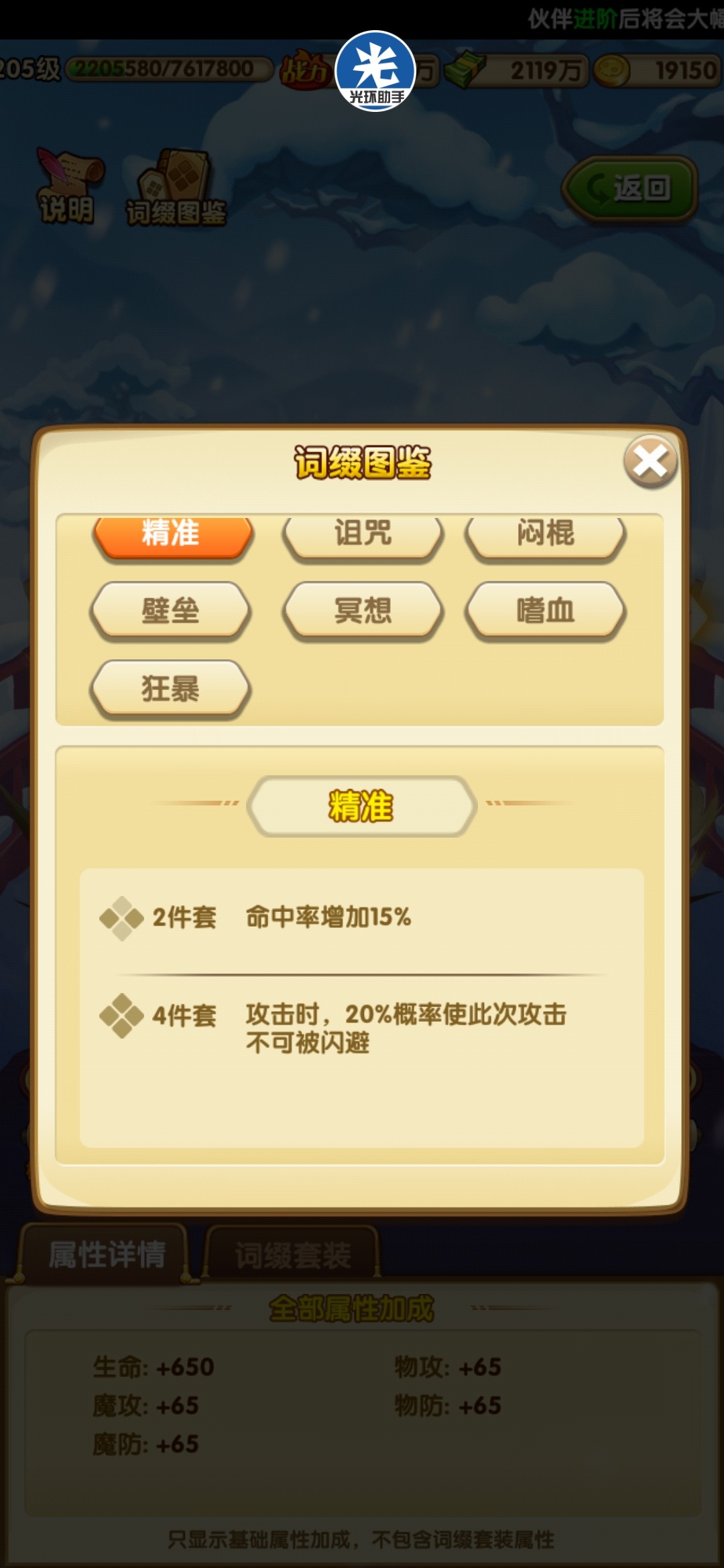This screenshot has width=724, height=1568.
Task: Choose the 冥想 affix
Action: point(363,610)
